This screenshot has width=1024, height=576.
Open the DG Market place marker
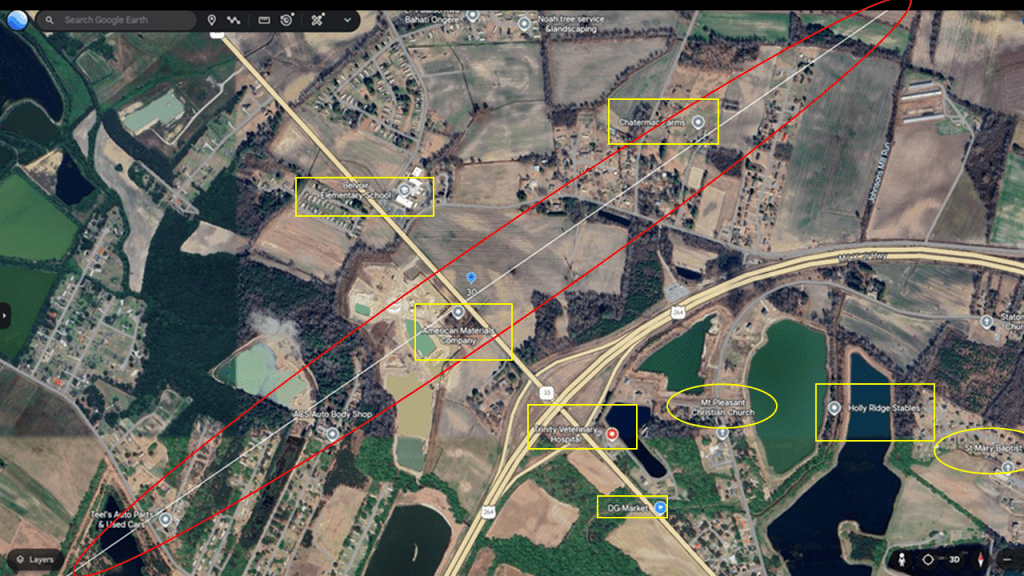coord(660,508)
